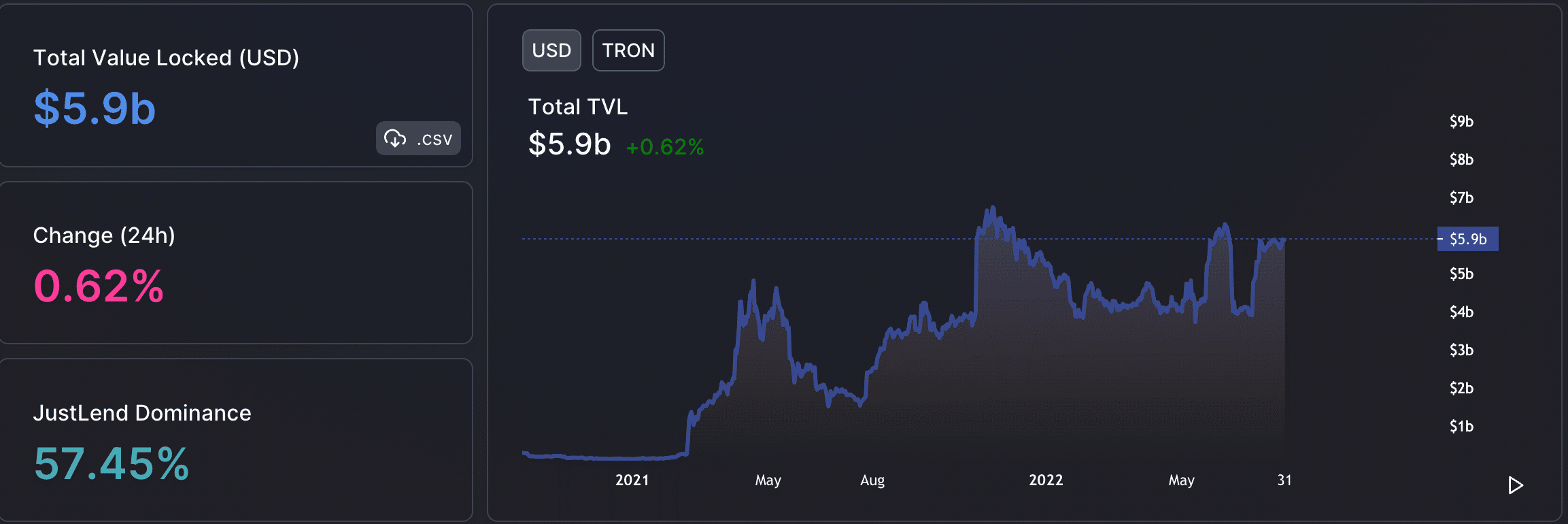Screen dimensions: 1568x524
Task: Download the TVL data as .csv
Action: click(x=418, y=139)
